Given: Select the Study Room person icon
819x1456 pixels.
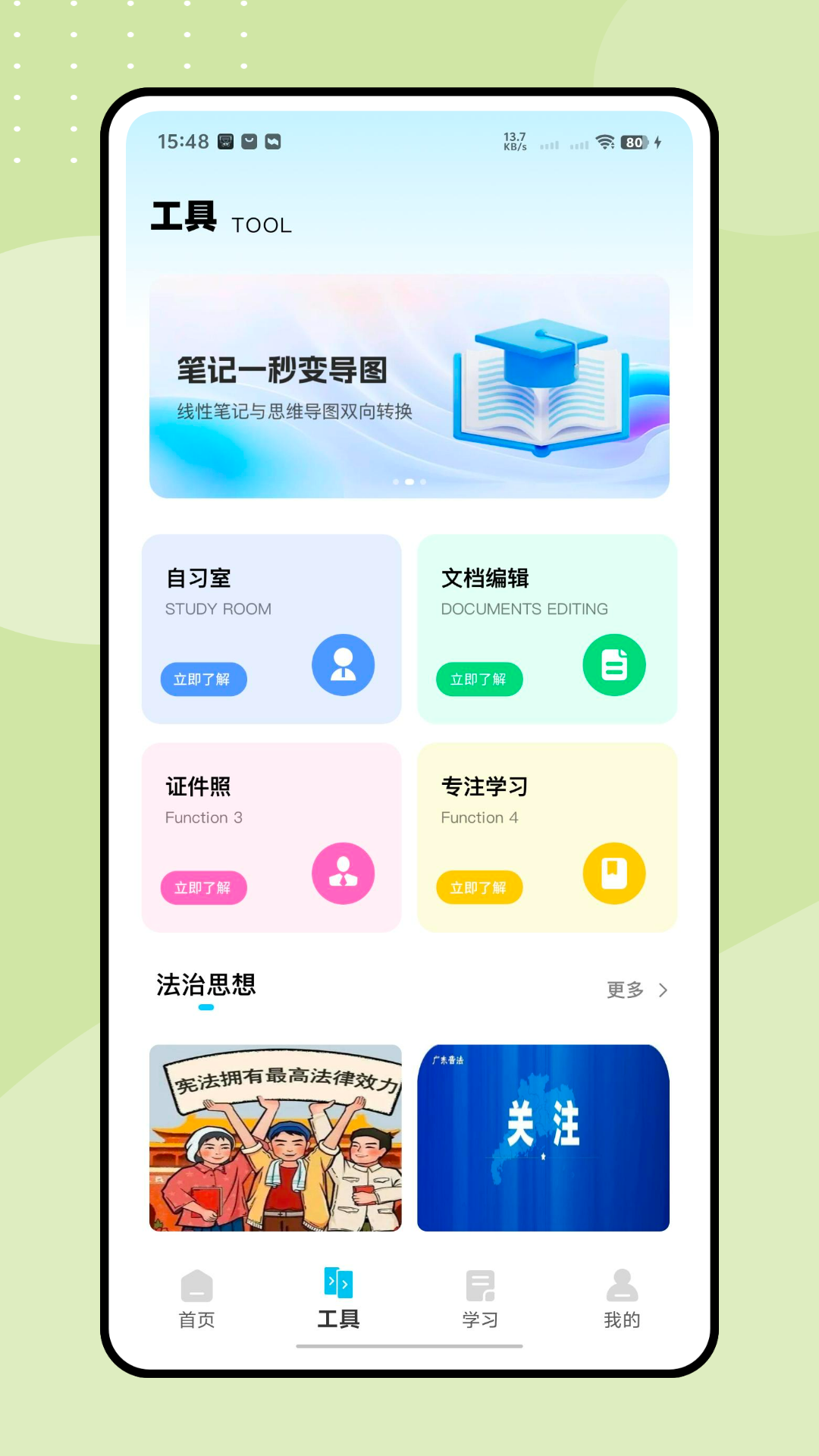Looking at the screenshot, I should point(343,664).
